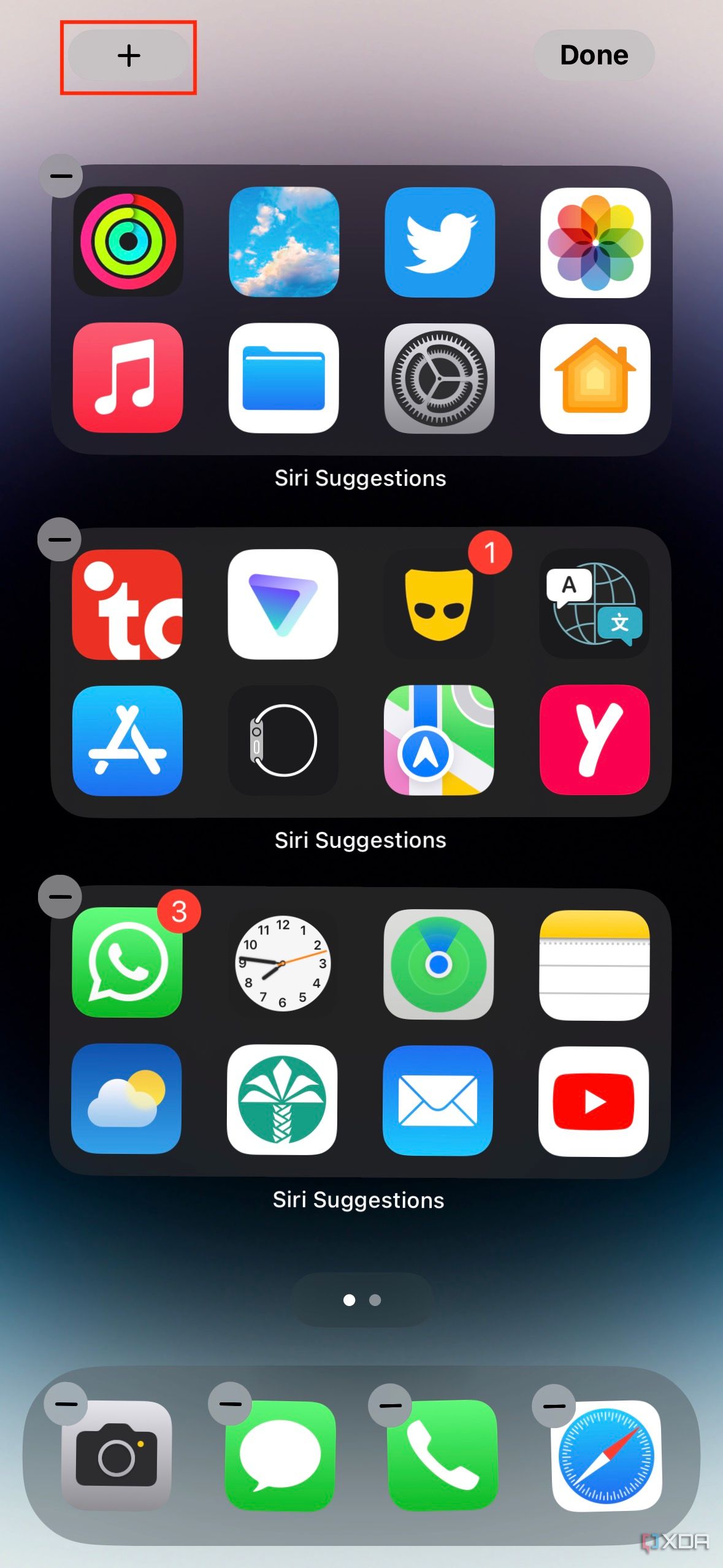Image resolution: width=723 pixels, height=1568 pixels.
Task: Open WhatsApp with three unread messages
Action: tap(128, 963)
